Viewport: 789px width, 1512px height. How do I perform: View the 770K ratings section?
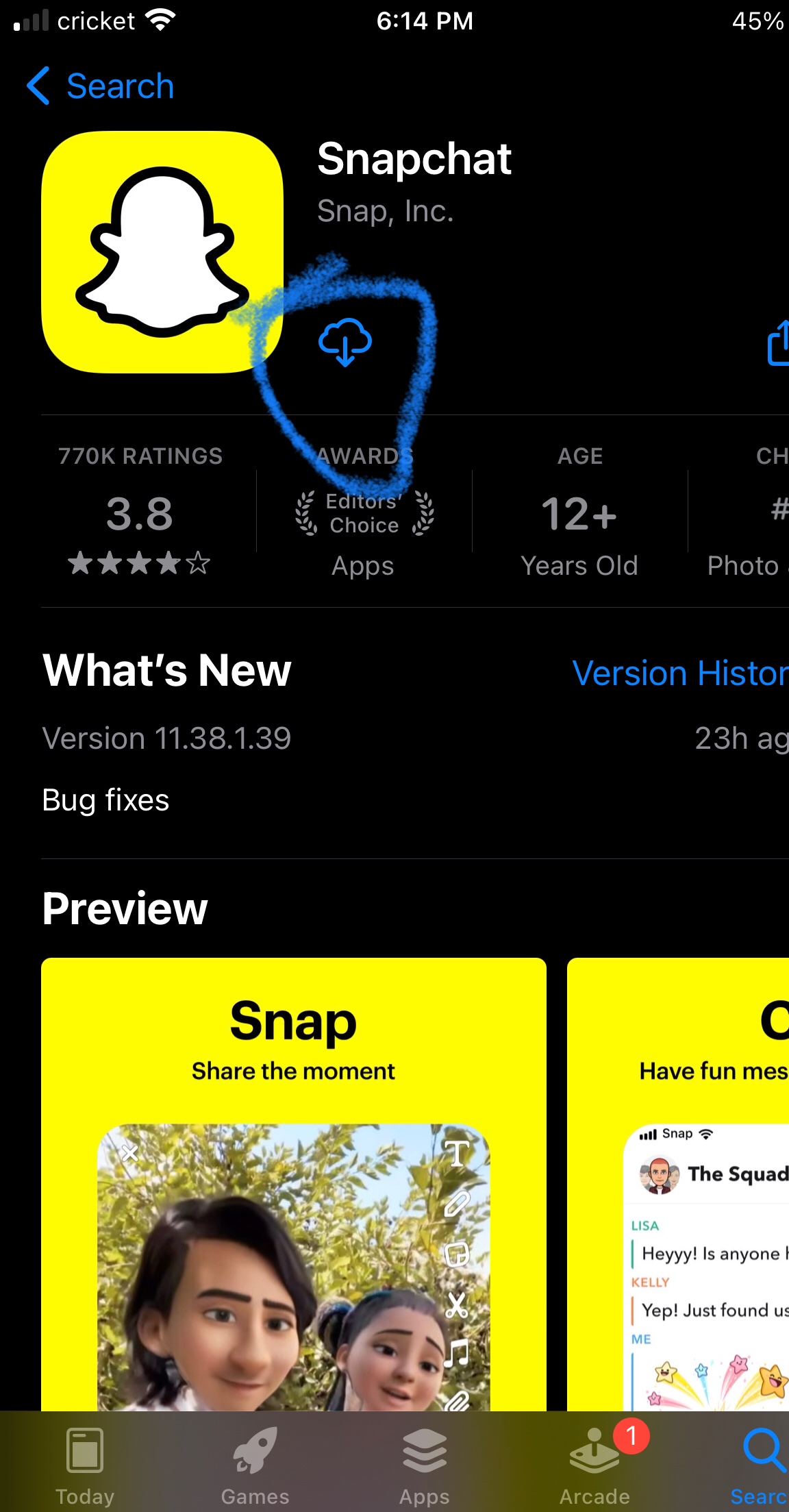[140, 512]
